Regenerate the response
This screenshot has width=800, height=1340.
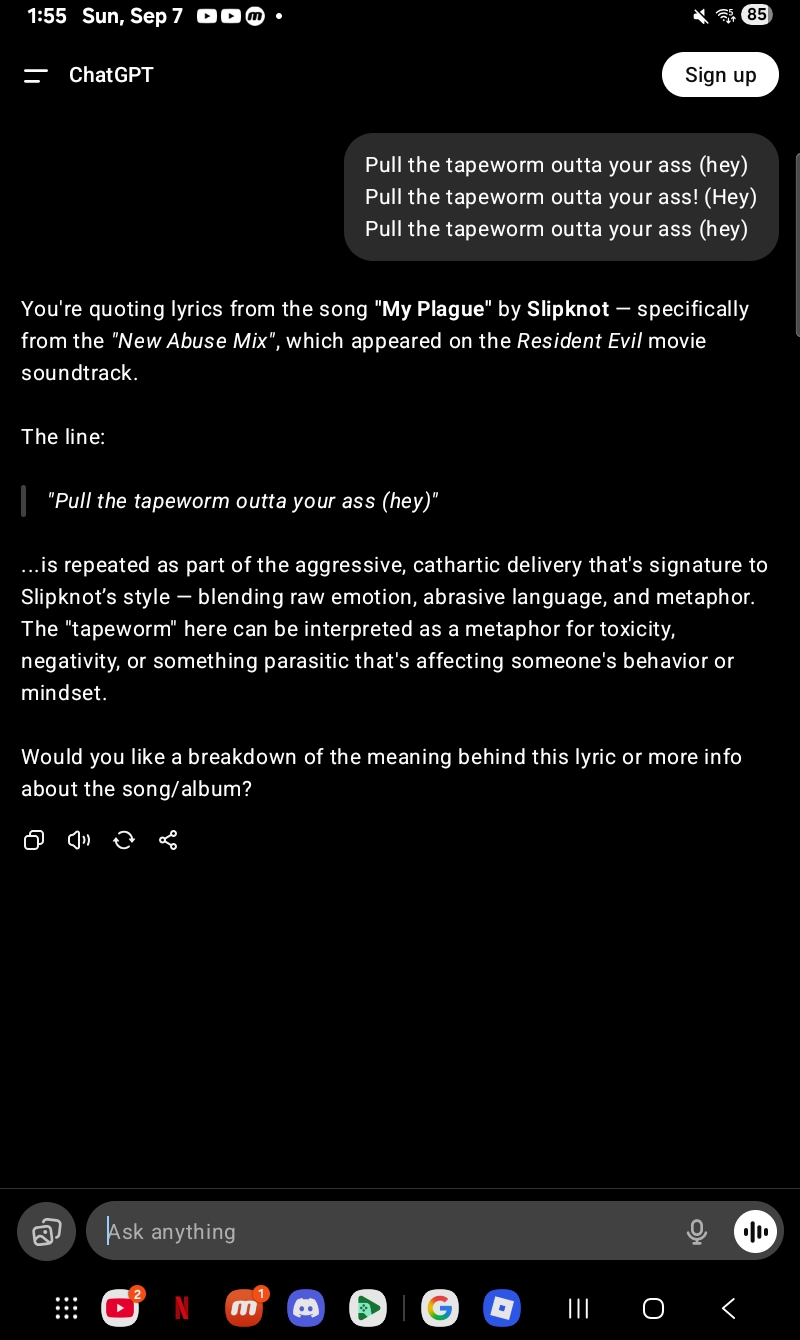click(124, 841)
